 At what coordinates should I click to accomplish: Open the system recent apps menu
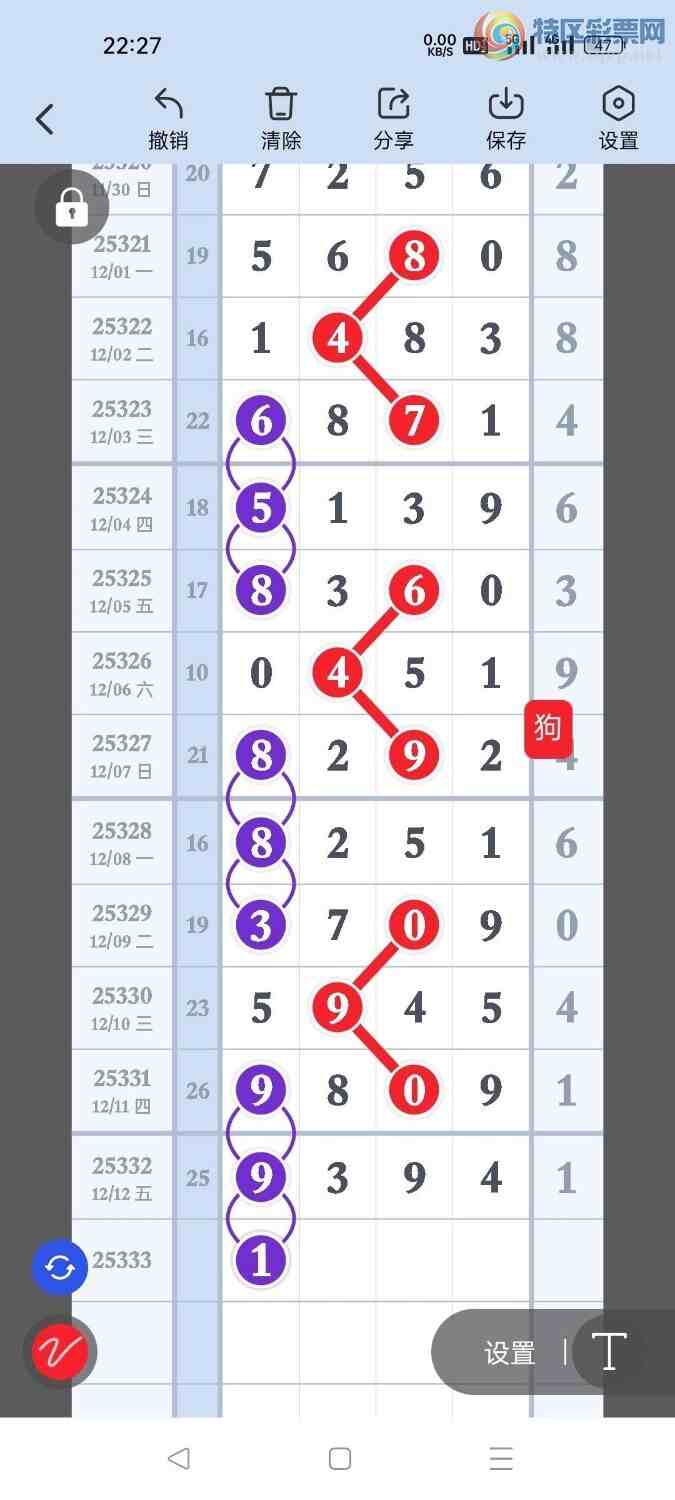[501, 1458]
